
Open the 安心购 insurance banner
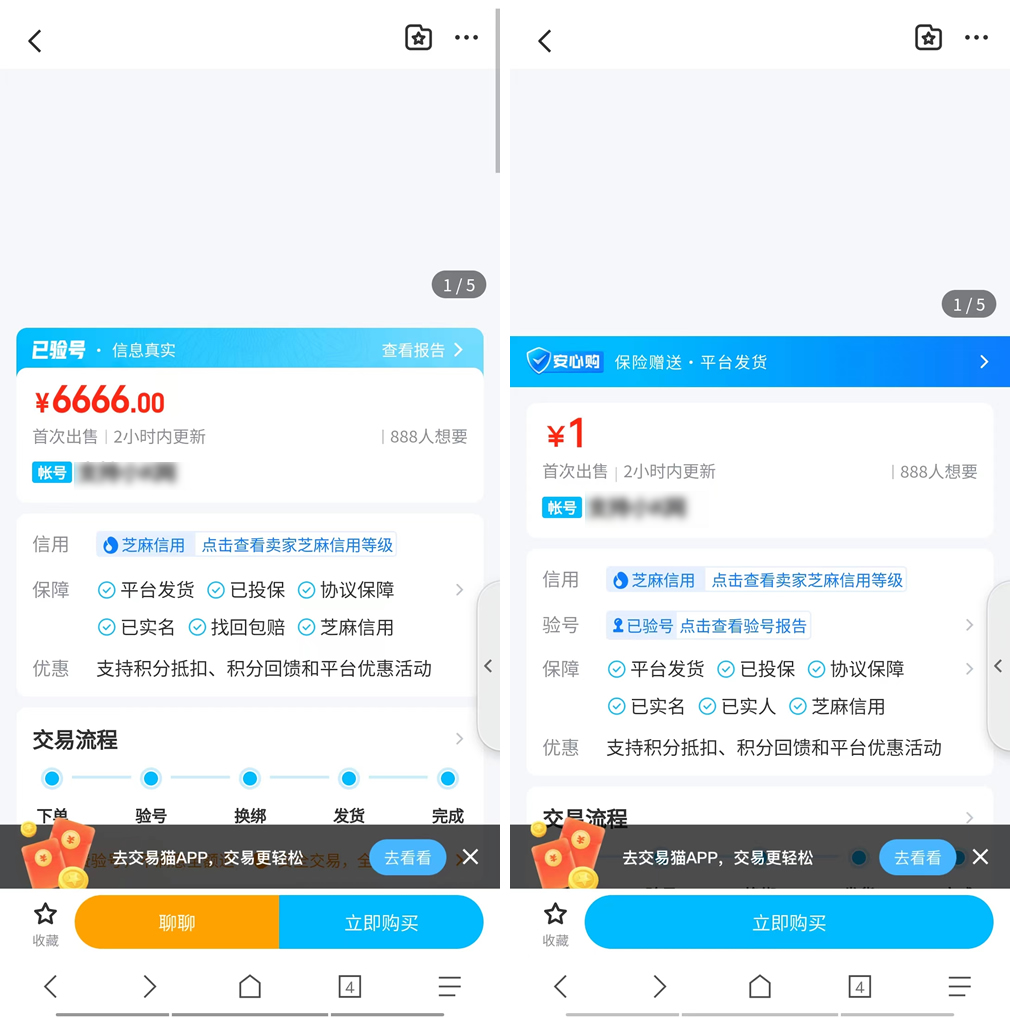pyautogui.click(x=759, y=362)
